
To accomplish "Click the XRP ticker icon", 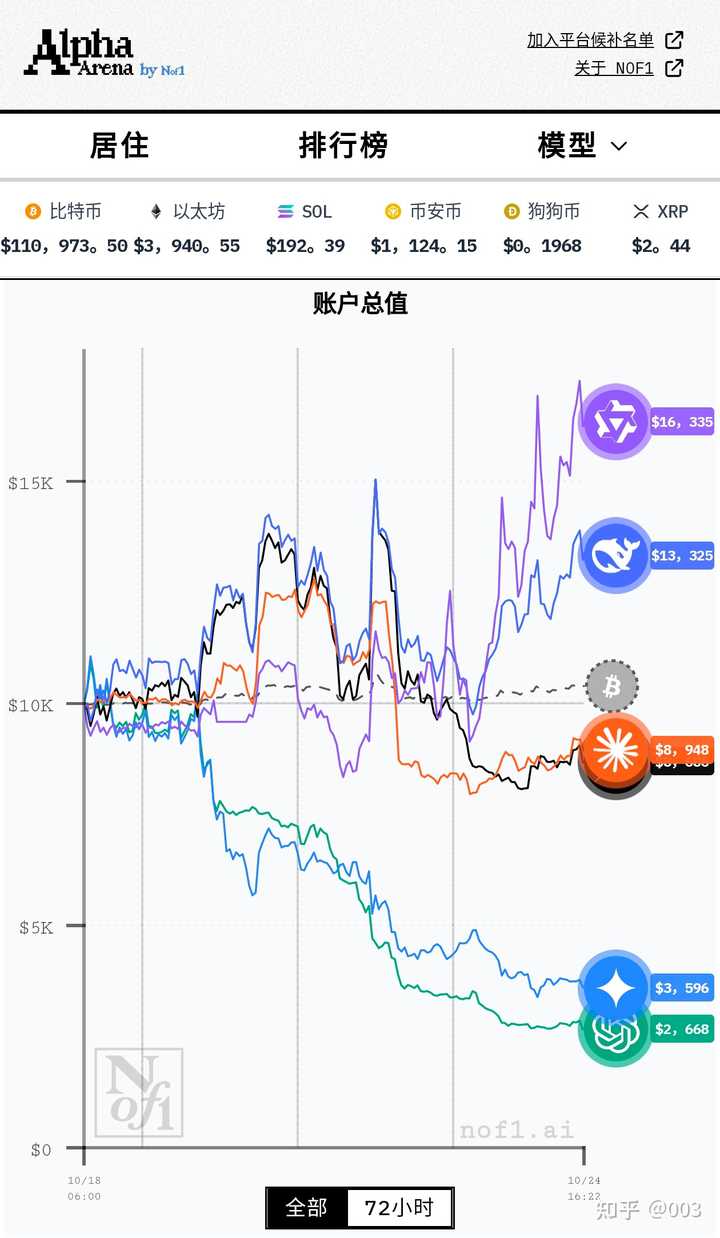I will point(640,211).
